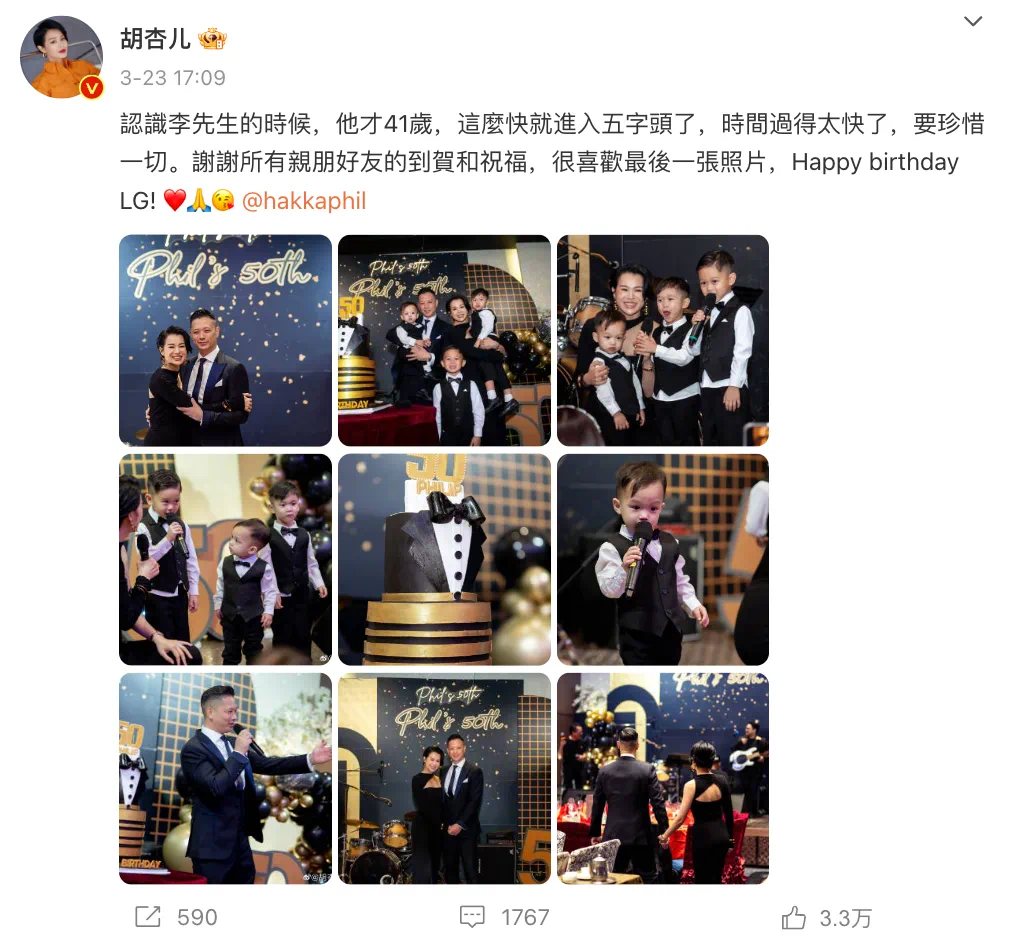Open photo of woman with three boys and microphone

663,340
